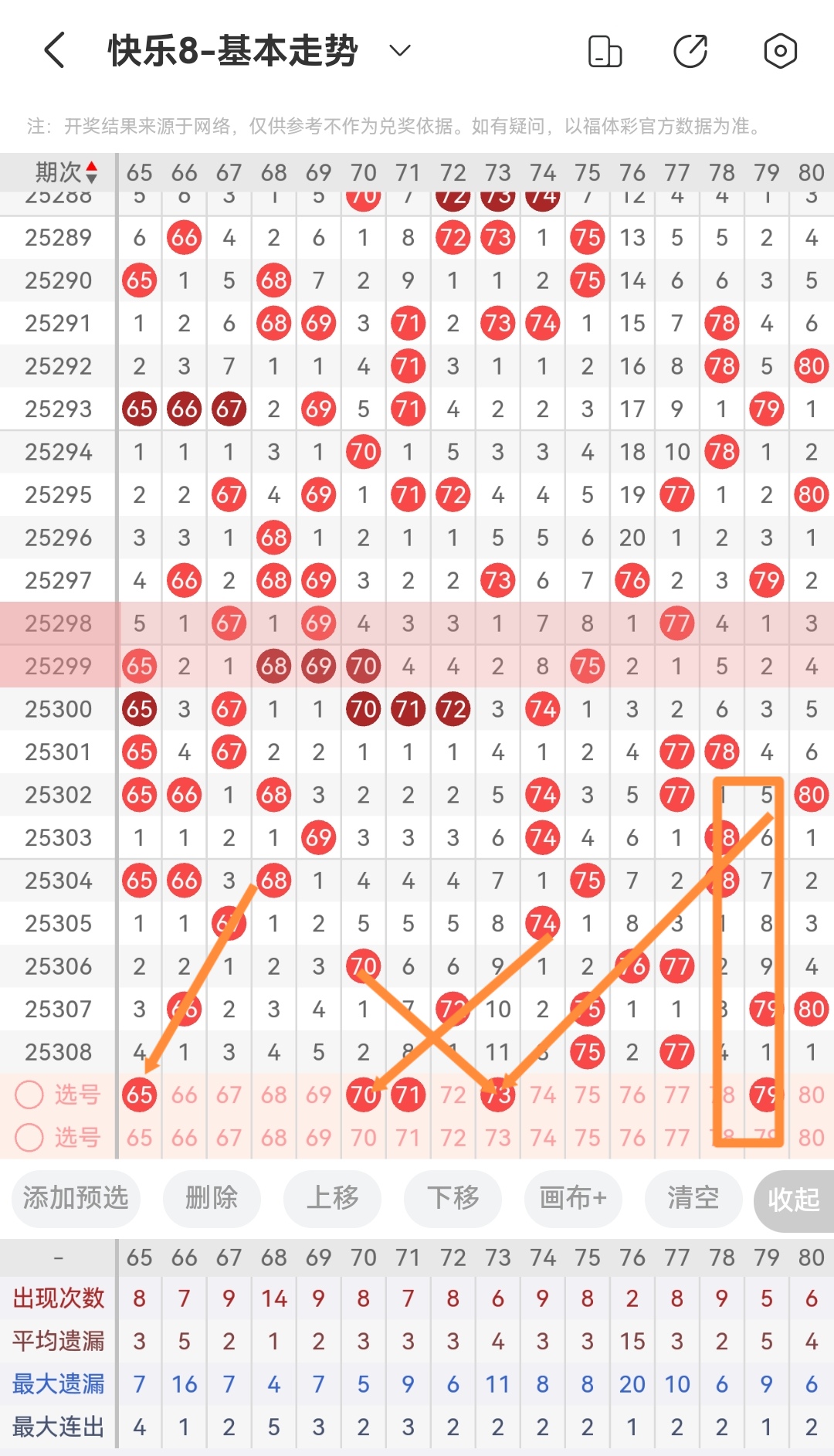Clear drawings with 清空
The image size is (834, 1456).
tap(693, 1199)
